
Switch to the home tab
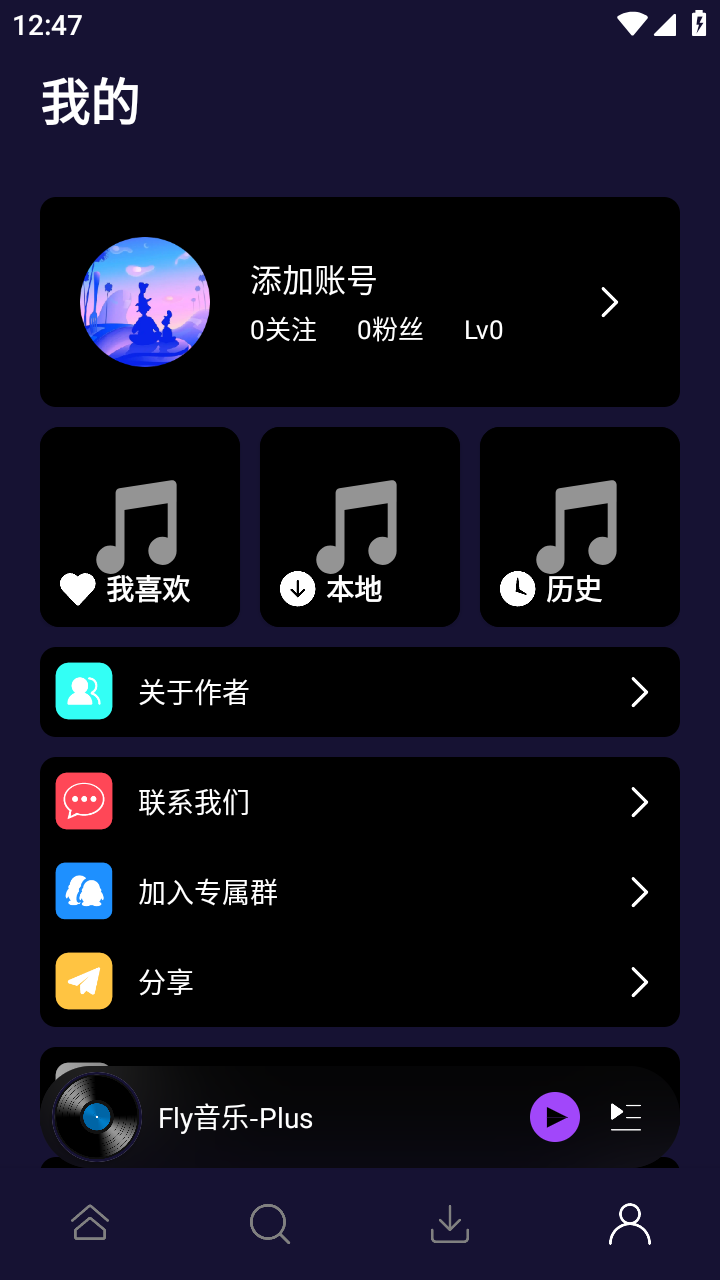tap(90, 1223)
